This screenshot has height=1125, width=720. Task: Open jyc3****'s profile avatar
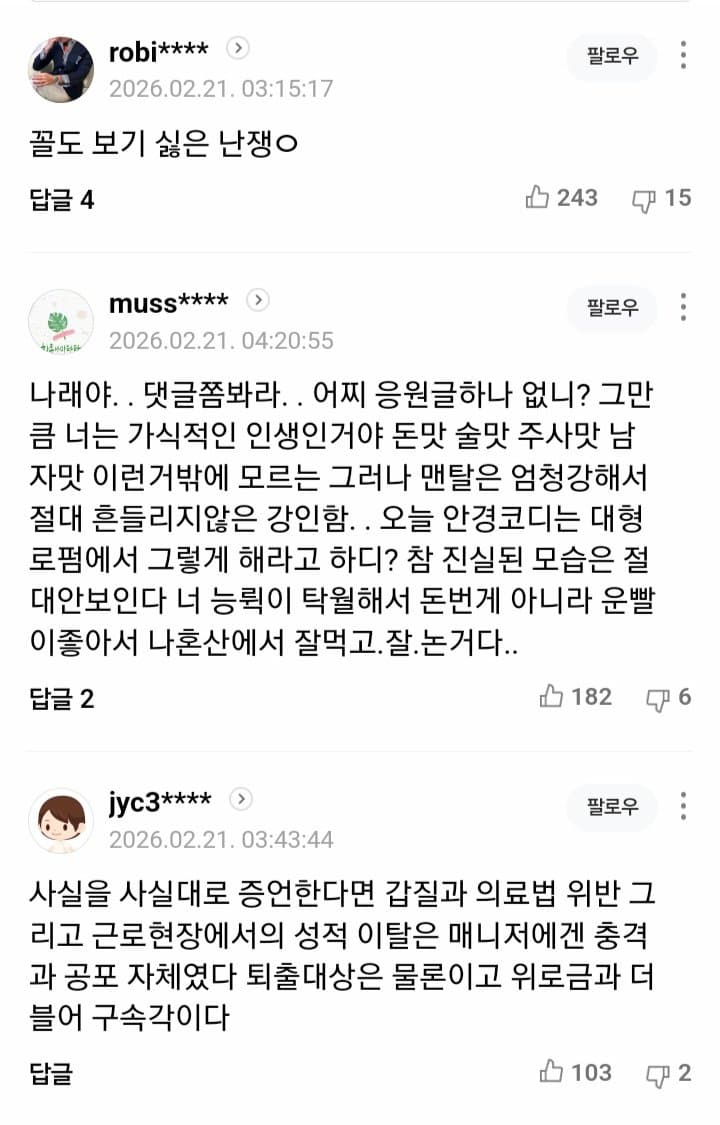61,820
